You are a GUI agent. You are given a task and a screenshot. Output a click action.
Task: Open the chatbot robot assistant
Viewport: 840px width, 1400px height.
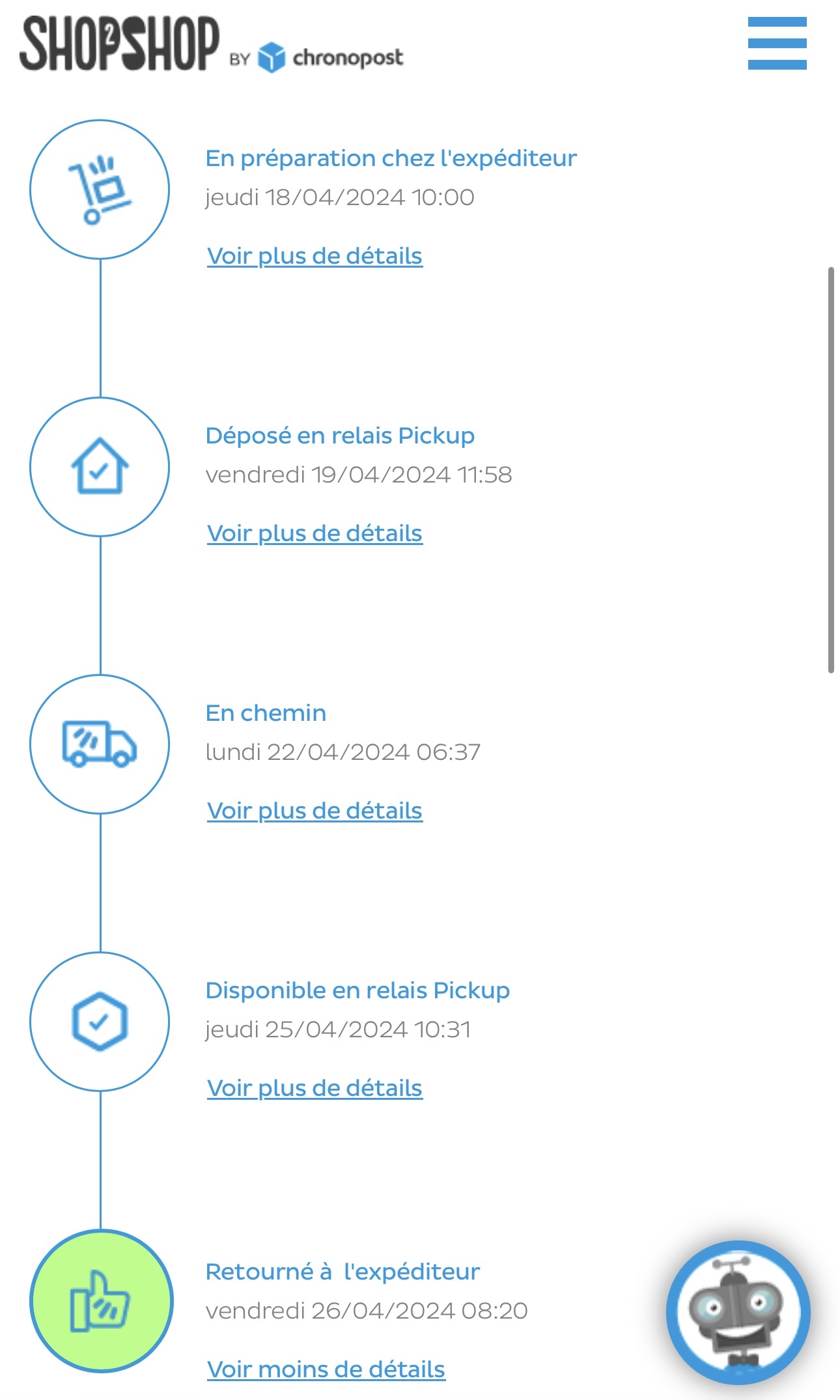tap(738, 1312)
